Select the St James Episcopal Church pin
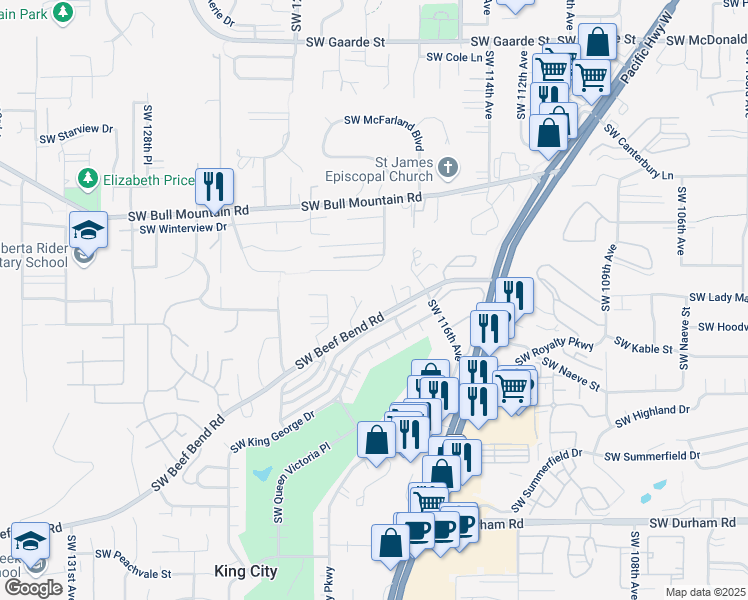Image resolution: width=748 pixels, height=600 pixels. (x=447, y=168)
